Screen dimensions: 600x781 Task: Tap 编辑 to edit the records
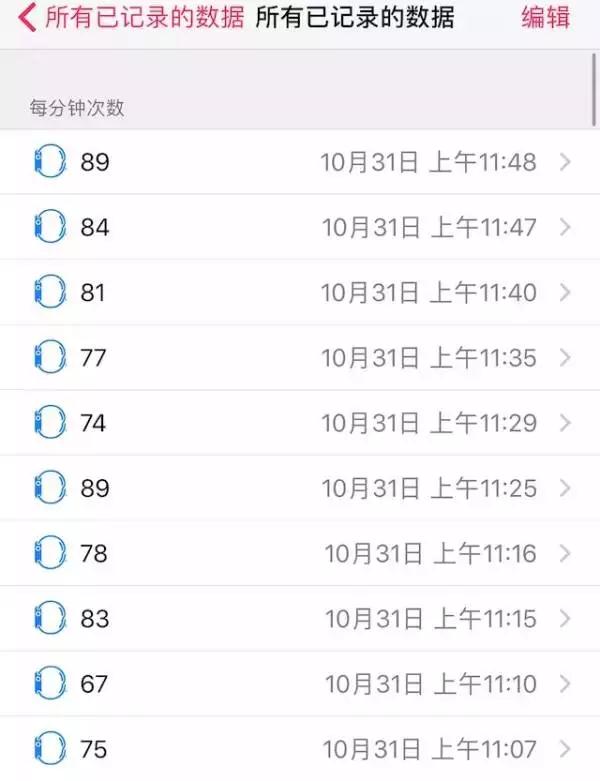coord(546,18)
